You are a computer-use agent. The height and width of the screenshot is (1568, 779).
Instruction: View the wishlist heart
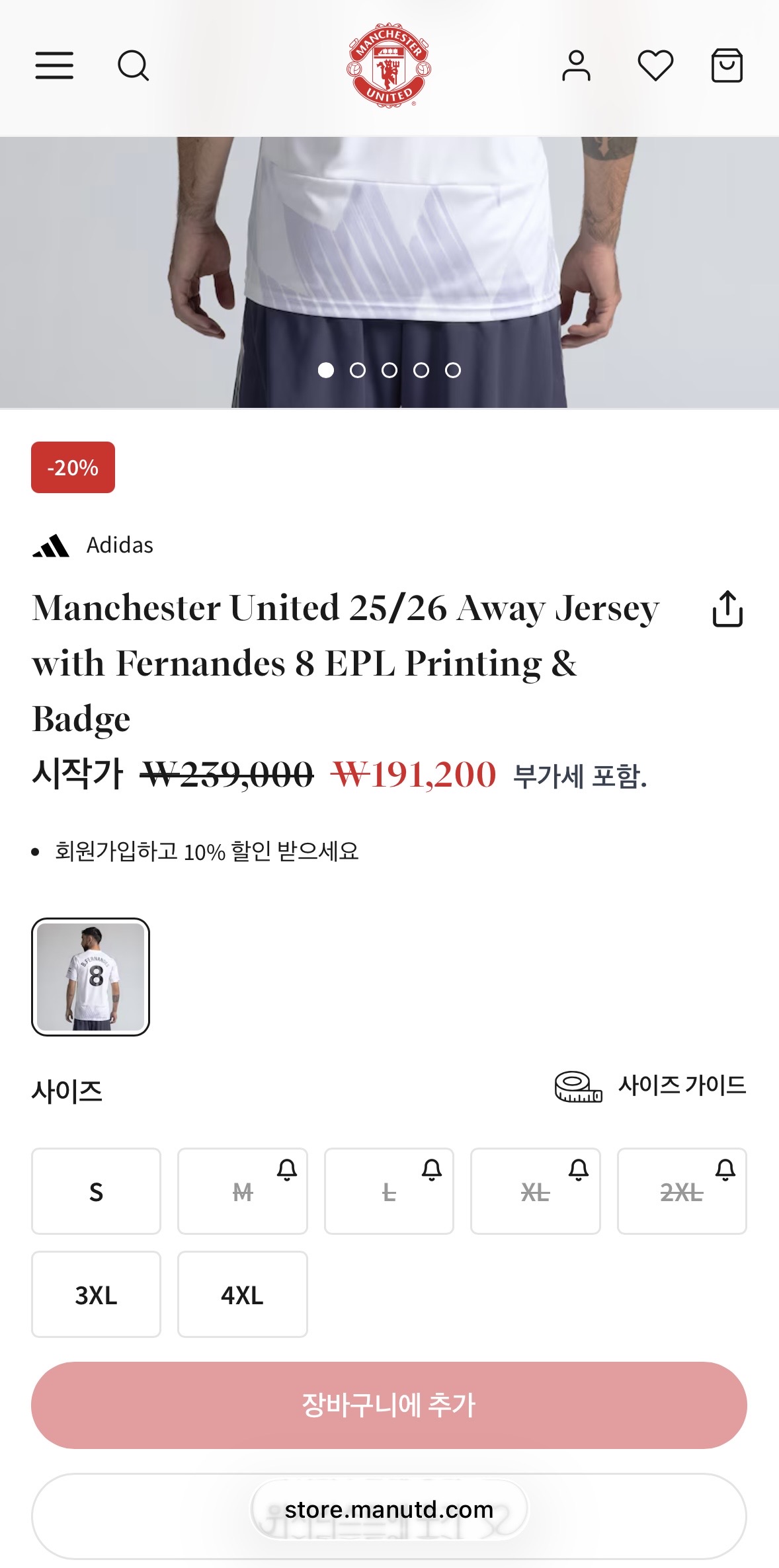click(x=655, y=65)
